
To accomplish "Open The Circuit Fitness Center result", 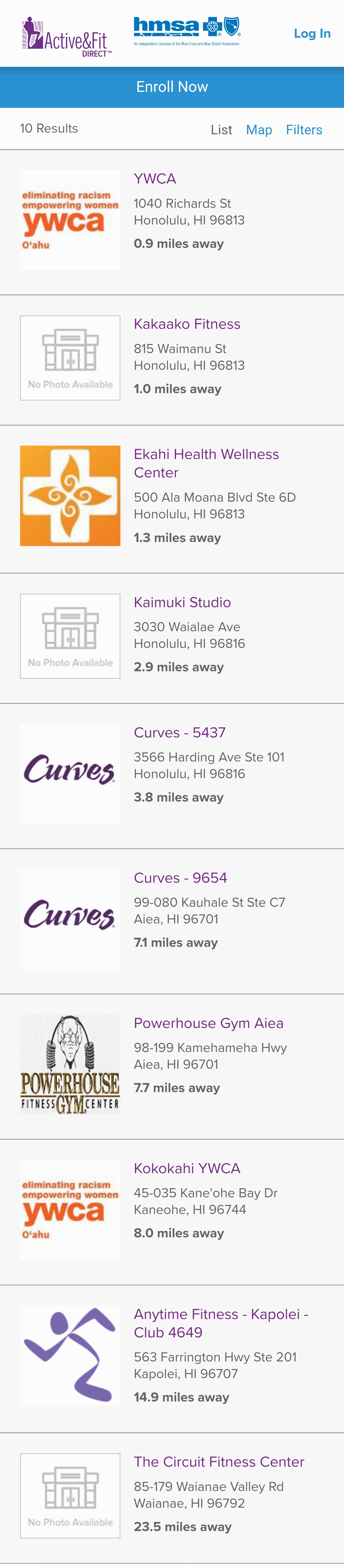I will 218,1462.
